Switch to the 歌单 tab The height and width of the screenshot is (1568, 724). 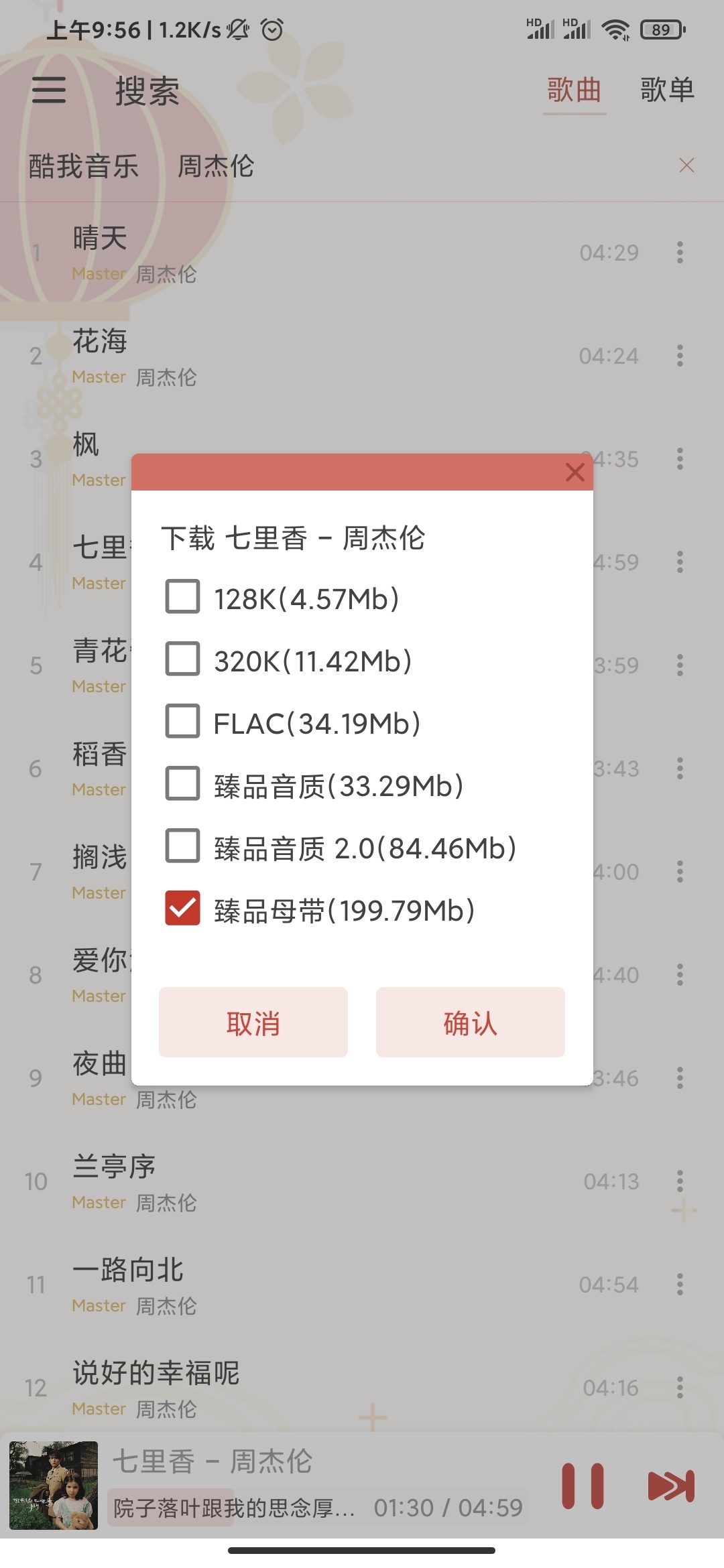[x=666, y=90]
